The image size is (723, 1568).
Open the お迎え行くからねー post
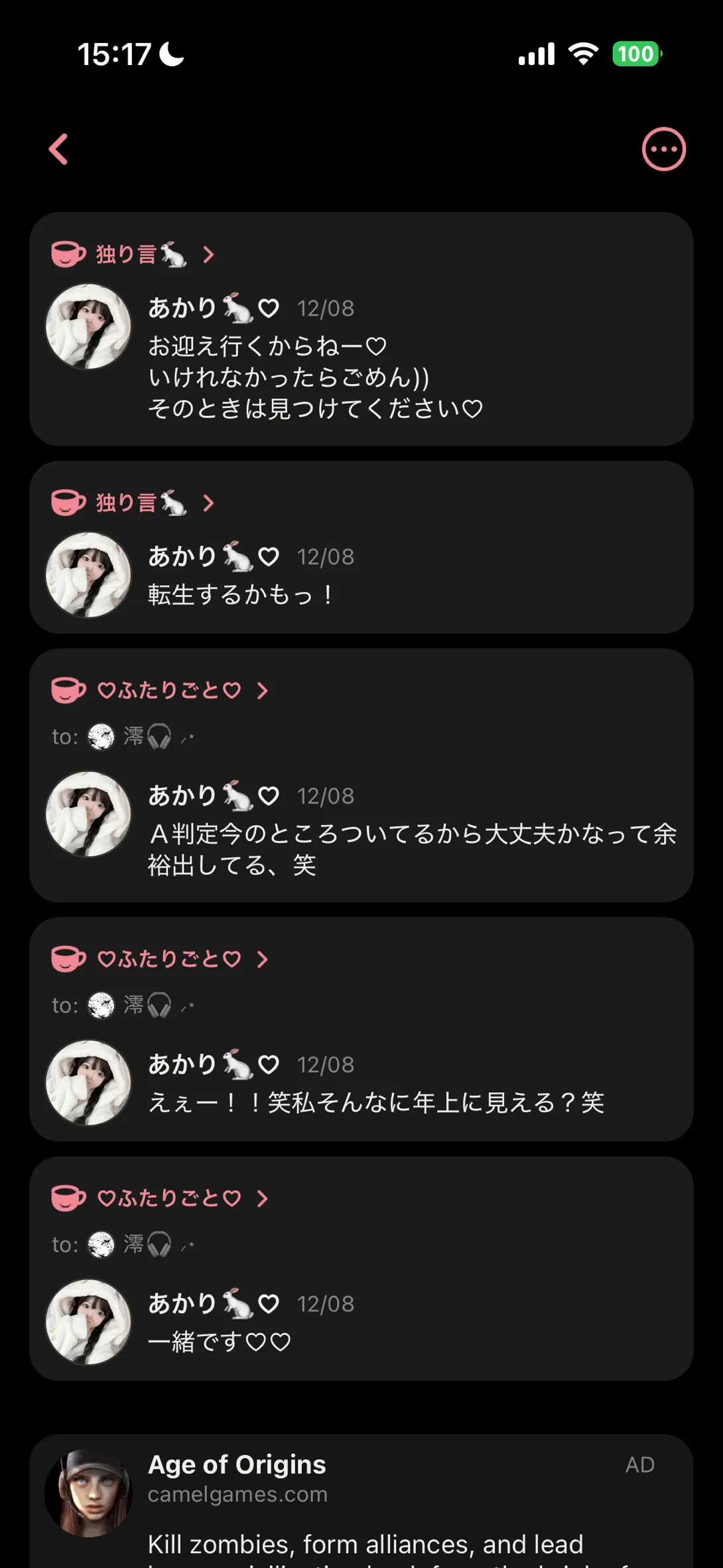(x=315, y=377)
